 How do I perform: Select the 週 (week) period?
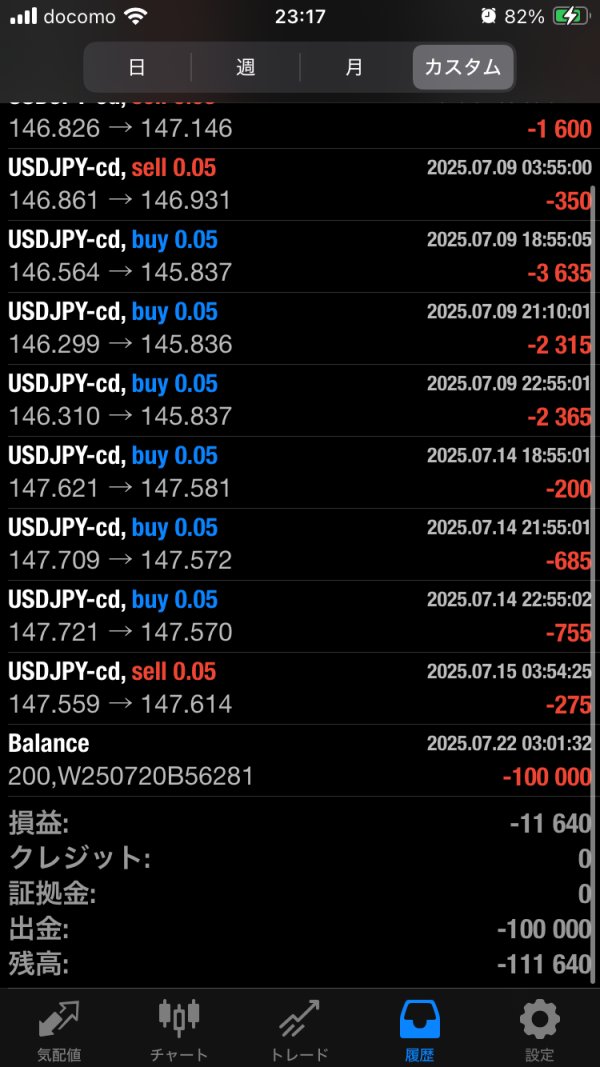click(x=246, y=68)
